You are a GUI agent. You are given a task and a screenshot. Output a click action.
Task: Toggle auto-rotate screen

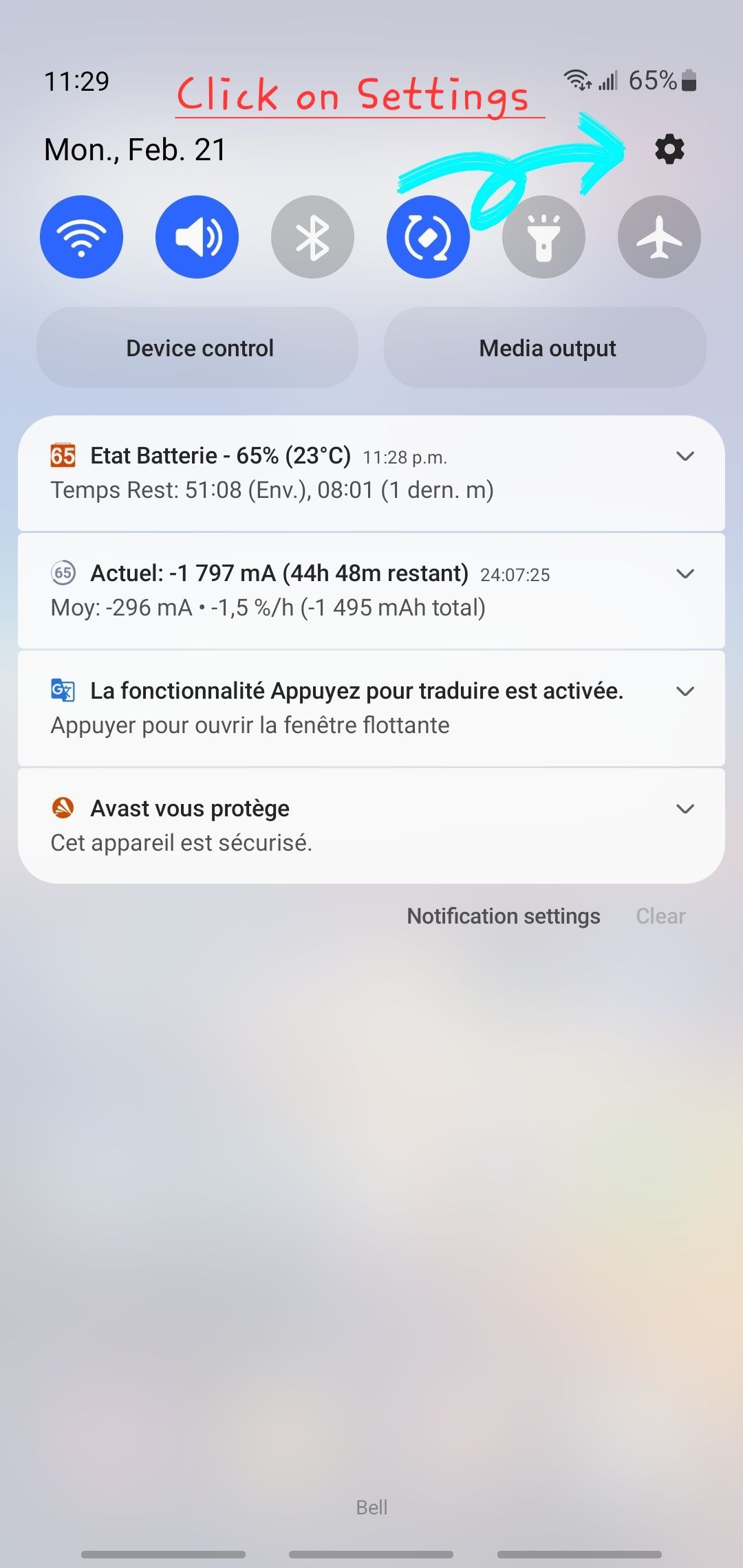[x=428, y=236]
